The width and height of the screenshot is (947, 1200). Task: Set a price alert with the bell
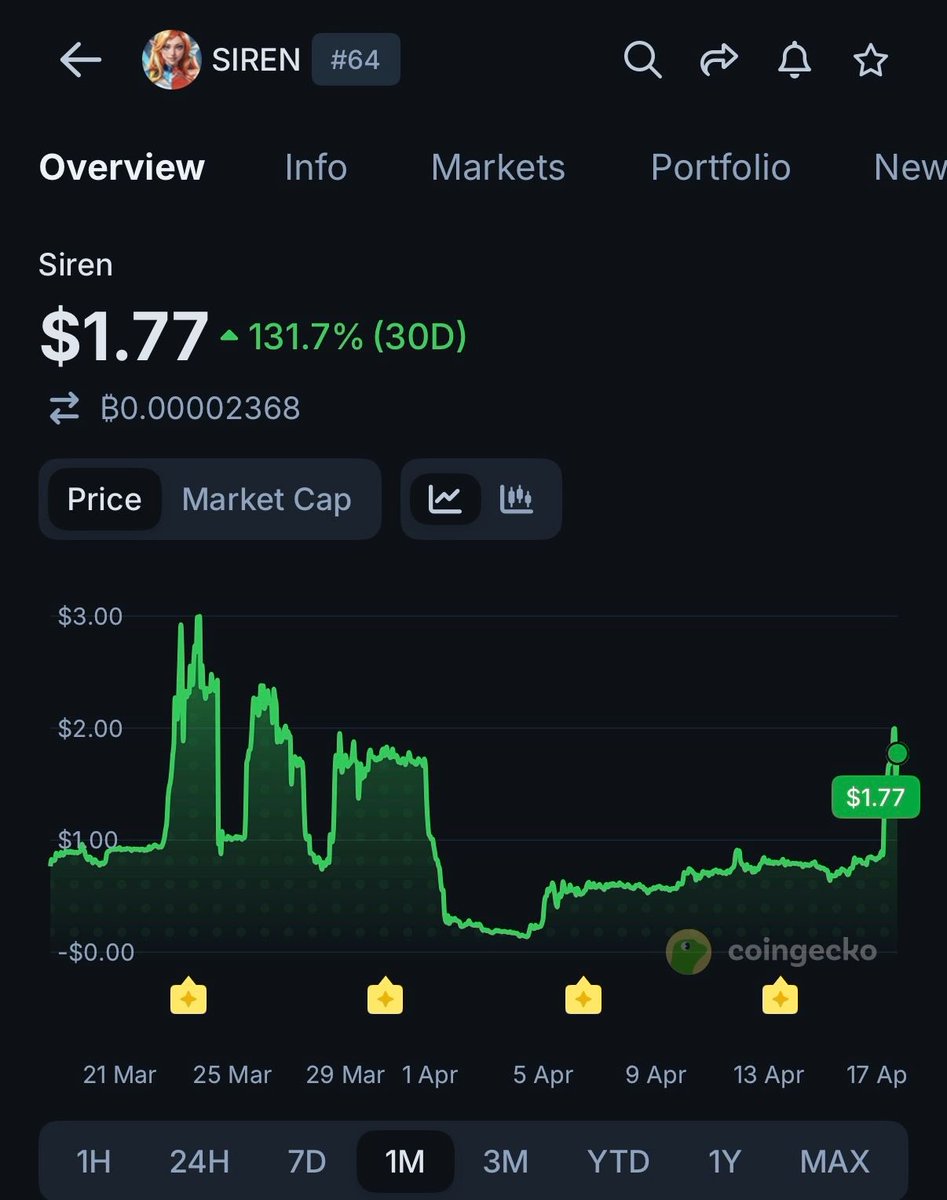795,61
